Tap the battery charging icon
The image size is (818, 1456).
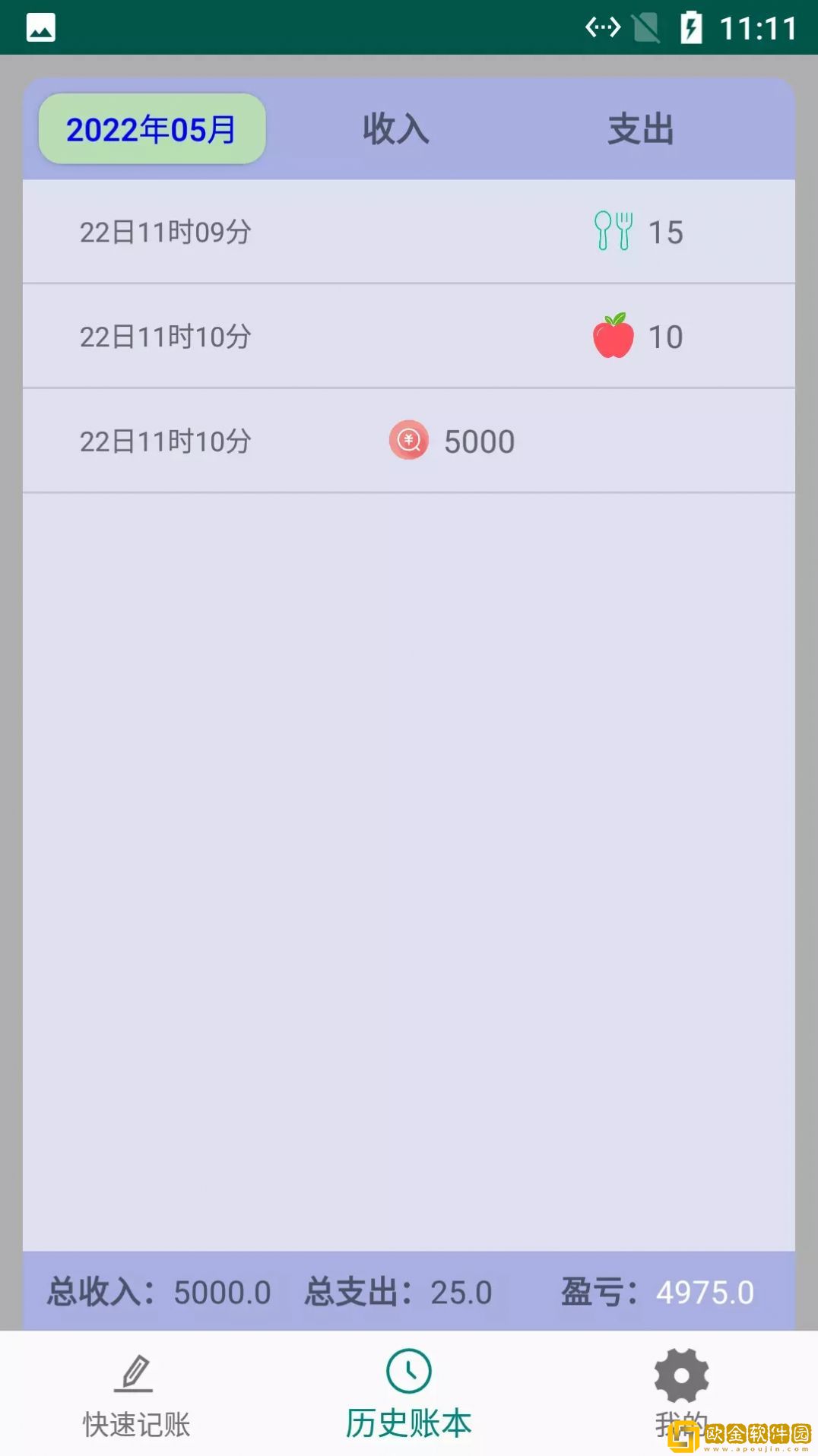click(x=690, y=27)
